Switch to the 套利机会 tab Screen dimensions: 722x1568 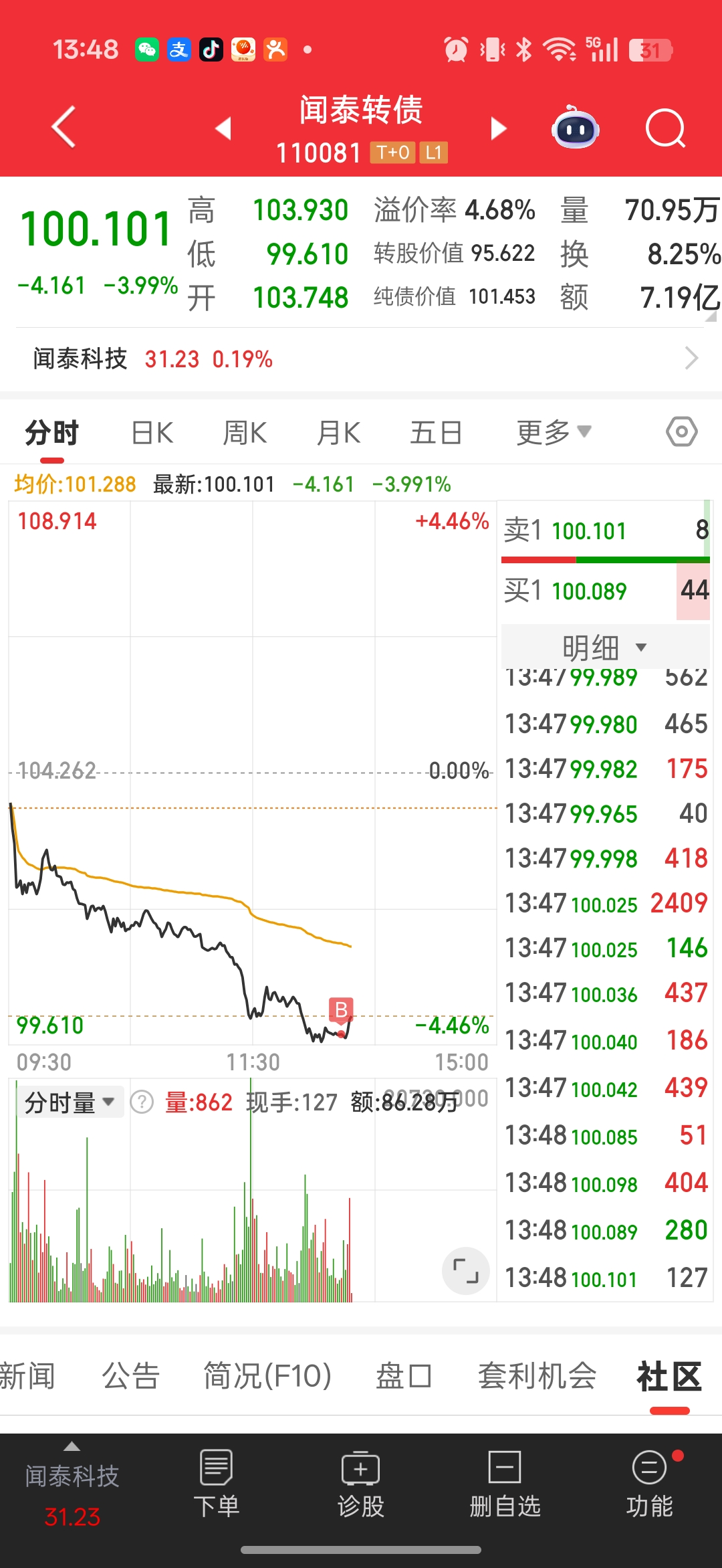(x=537, y=1377)
